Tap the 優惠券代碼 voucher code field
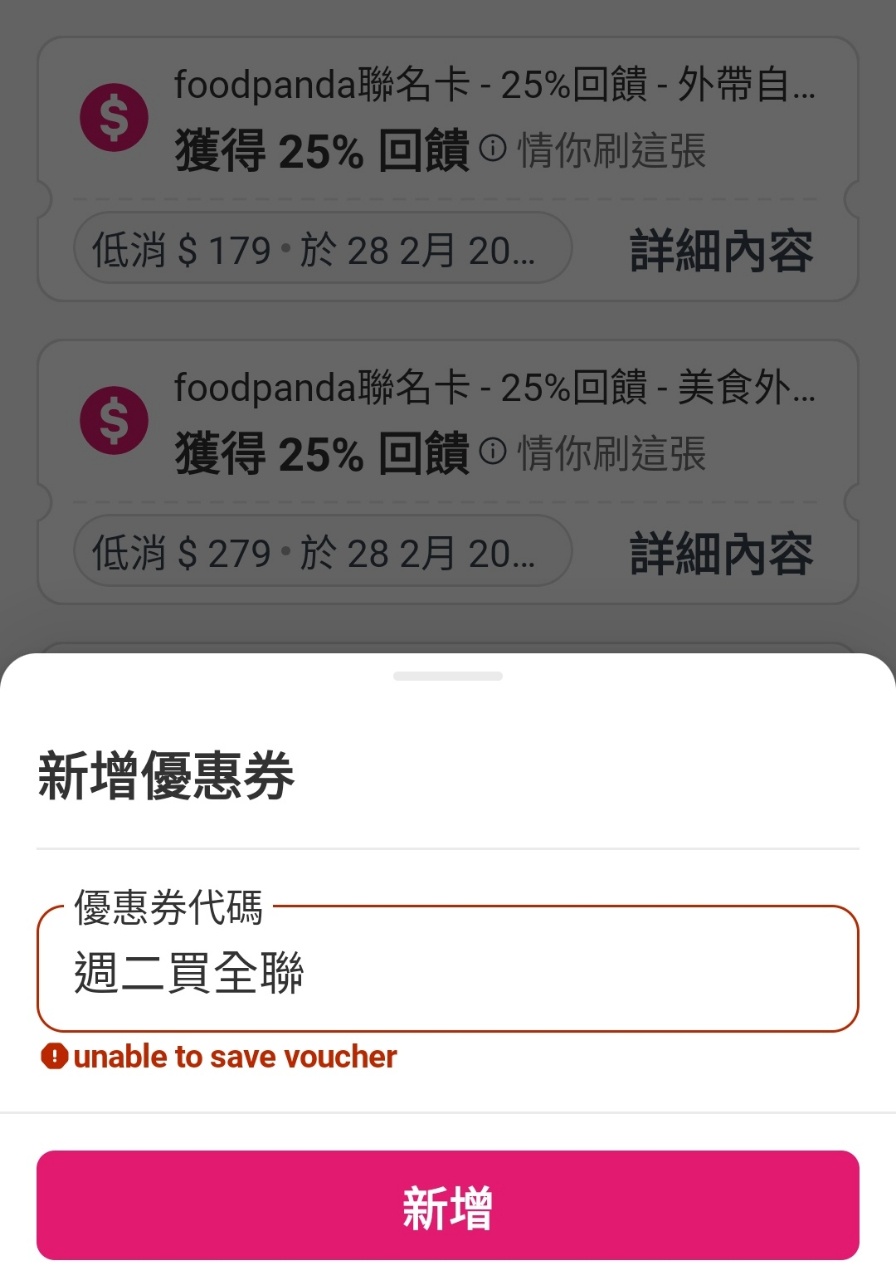Screen dimensions: 896x1280 [x=447, y=972]
